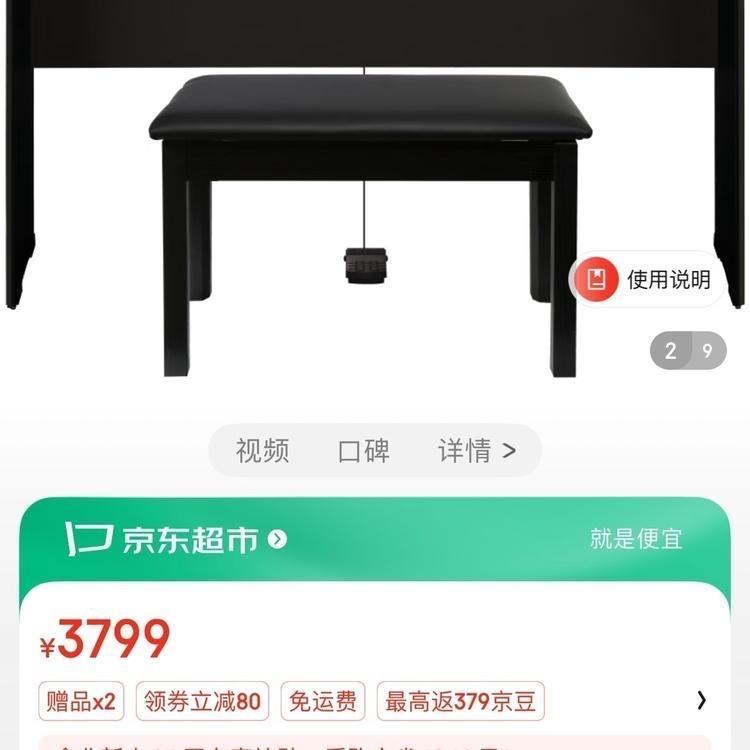Viewport: 750px width, 750px height.
Task: Switch to the 口碑 reviews tab
Action: coord(363,451)
